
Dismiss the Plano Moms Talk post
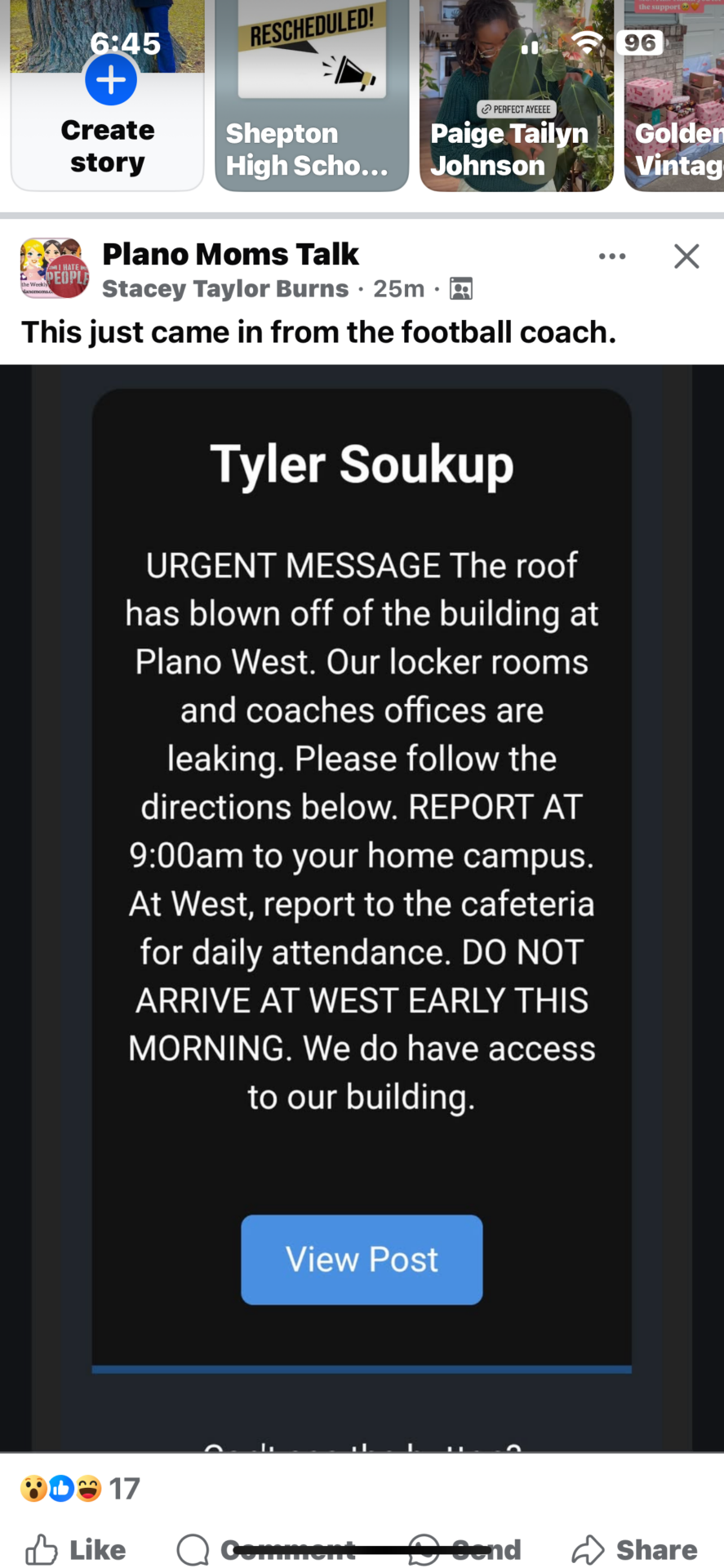686,256
